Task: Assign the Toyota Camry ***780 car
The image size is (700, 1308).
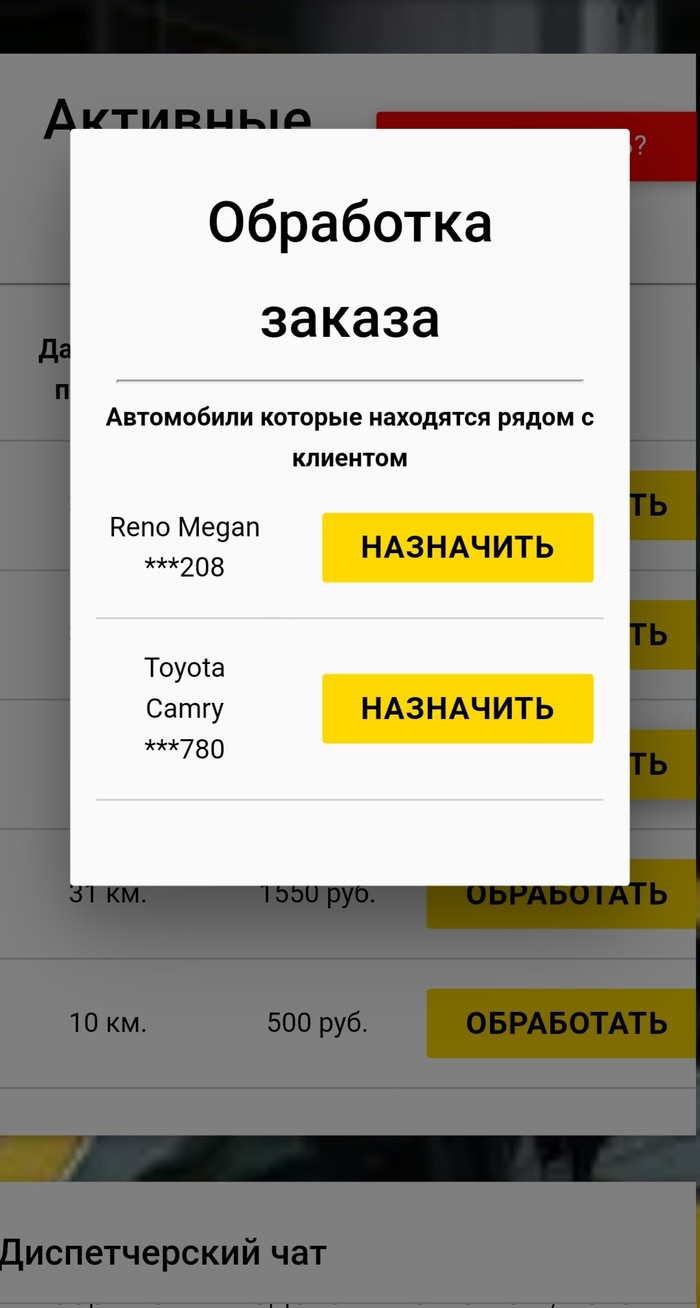Action: [x=457, y=708]
